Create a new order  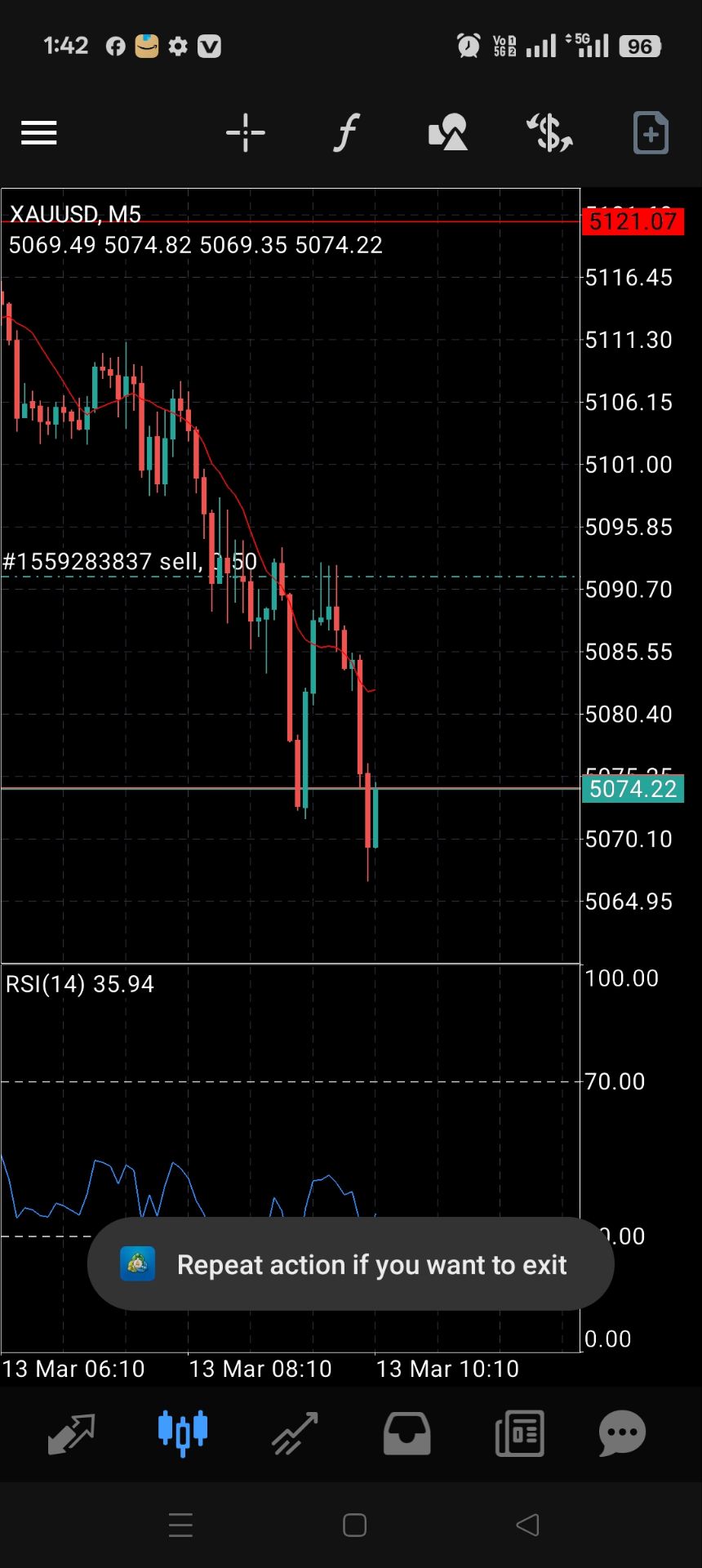tap(651, 132)
